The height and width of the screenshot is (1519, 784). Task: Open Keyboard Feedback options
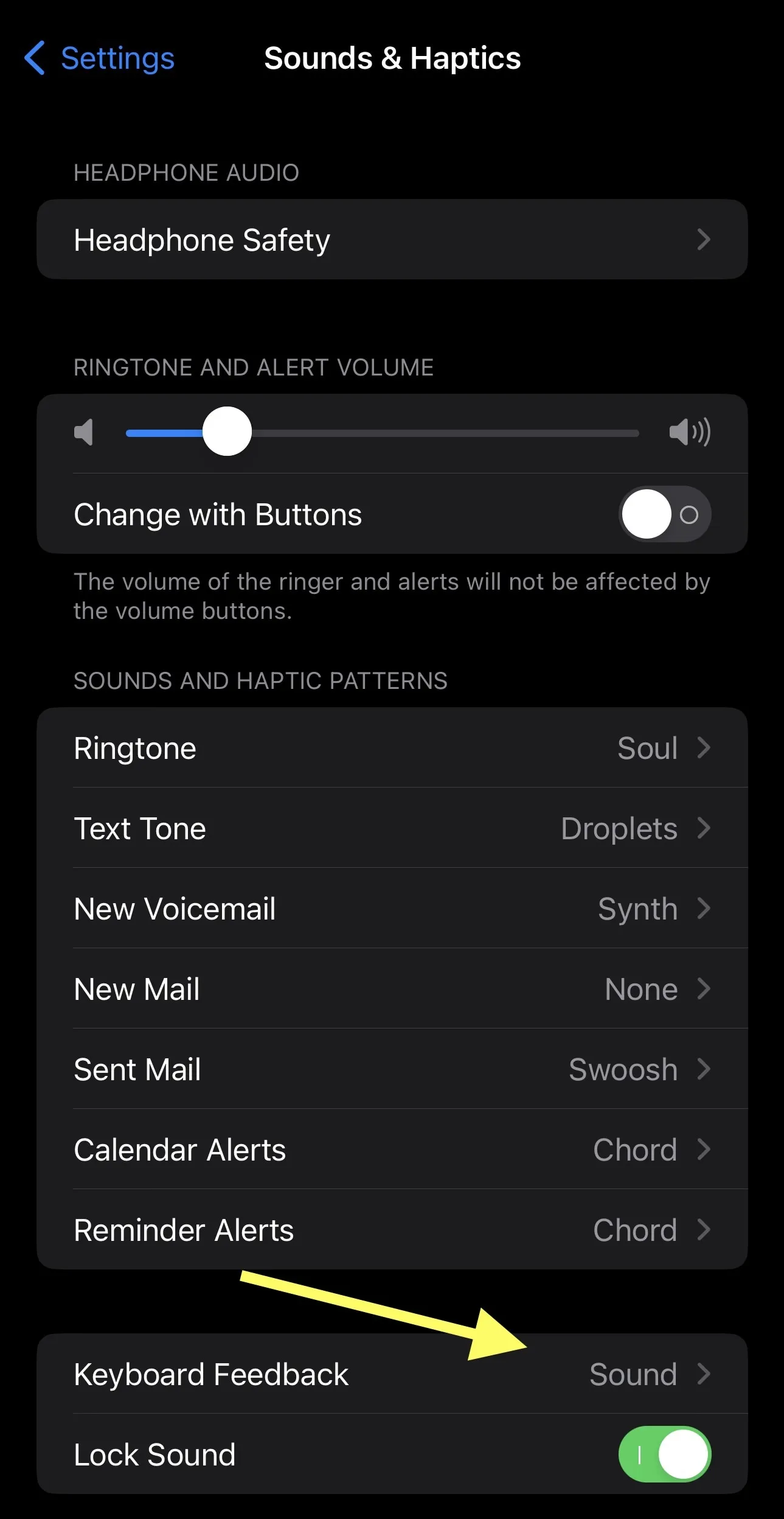392,1374
